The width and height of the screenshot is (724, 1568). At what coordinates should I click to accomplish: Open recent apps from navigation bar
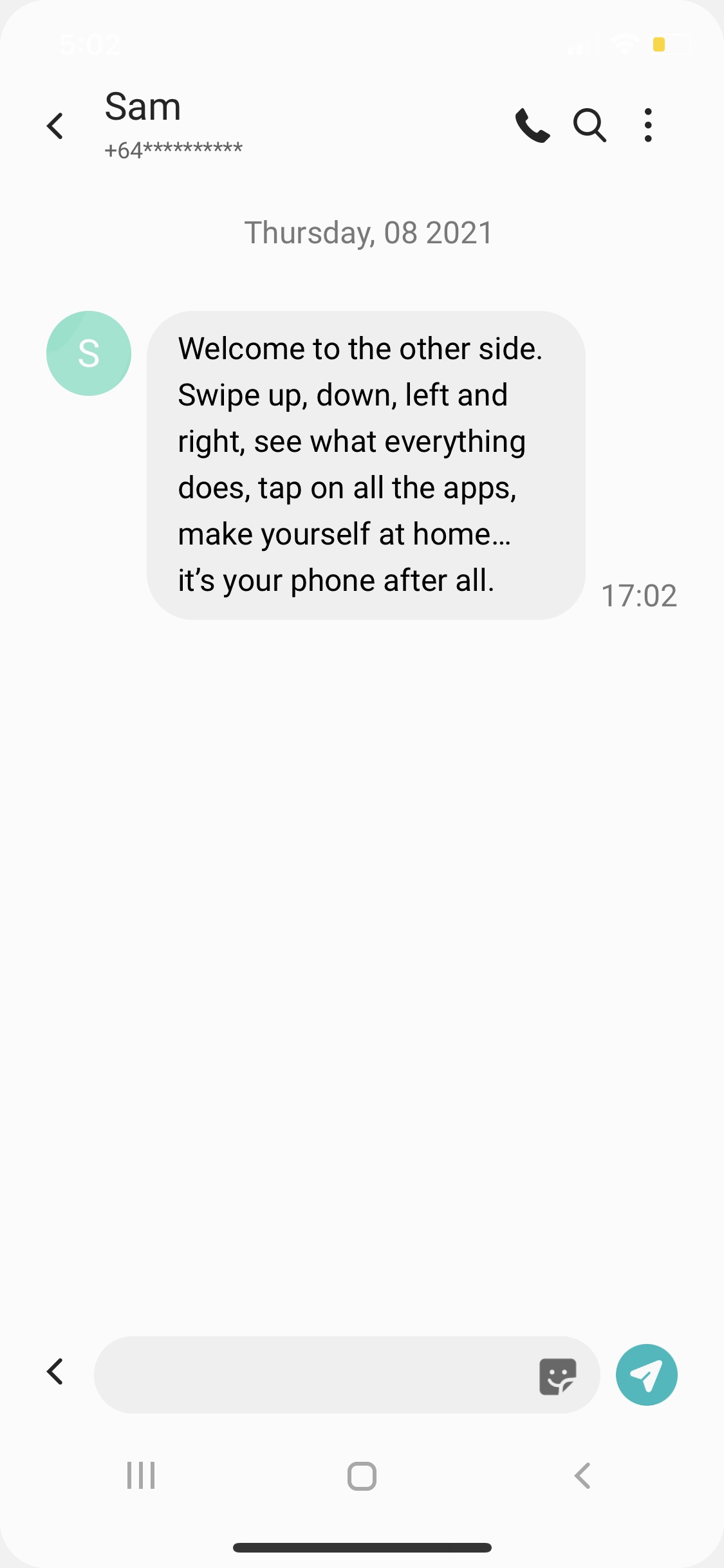tap(141, 1475)
